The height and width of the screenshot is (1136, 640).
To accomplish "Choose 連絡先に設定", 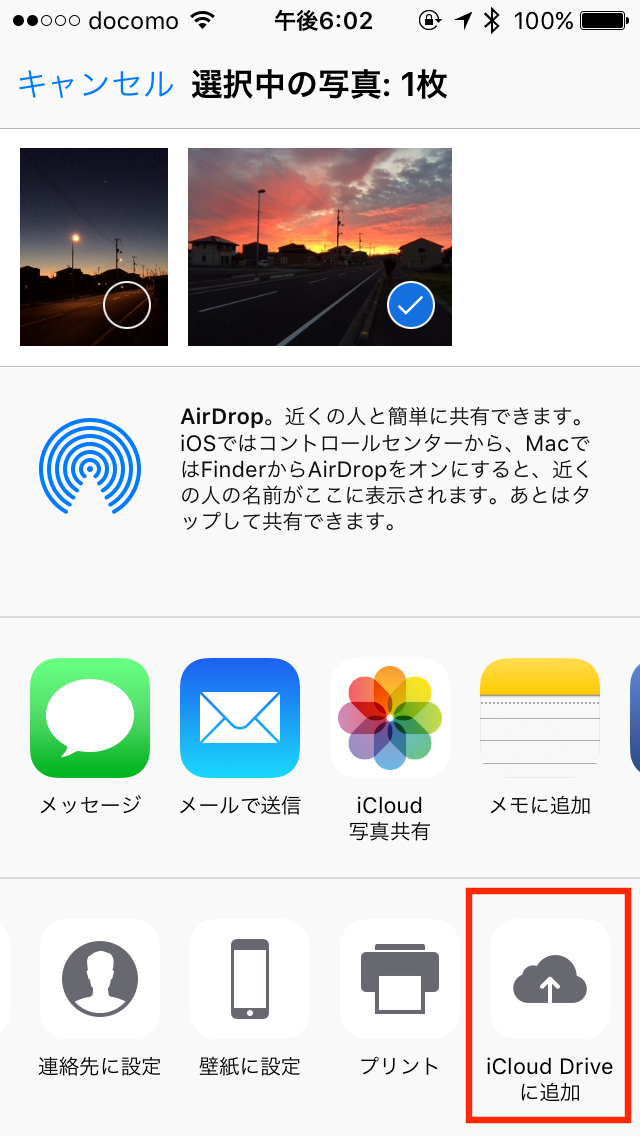I will tap(100, 979).
